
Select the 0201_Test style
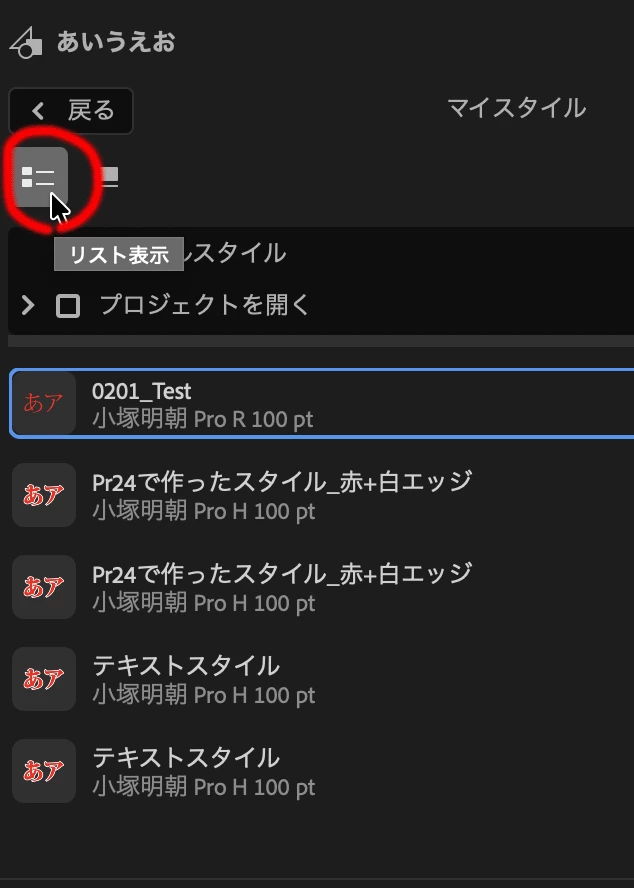(x=322, y=404)
